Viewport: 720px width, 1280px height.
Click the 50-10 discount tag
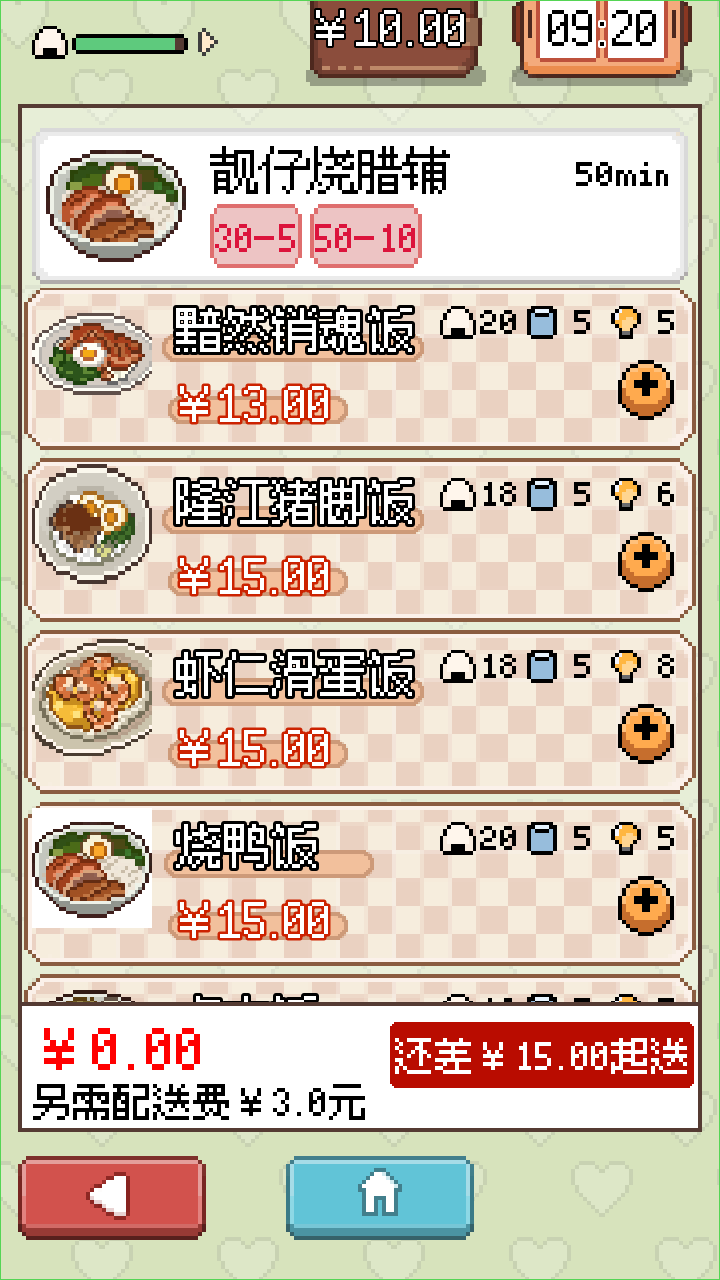pos(366,236)
